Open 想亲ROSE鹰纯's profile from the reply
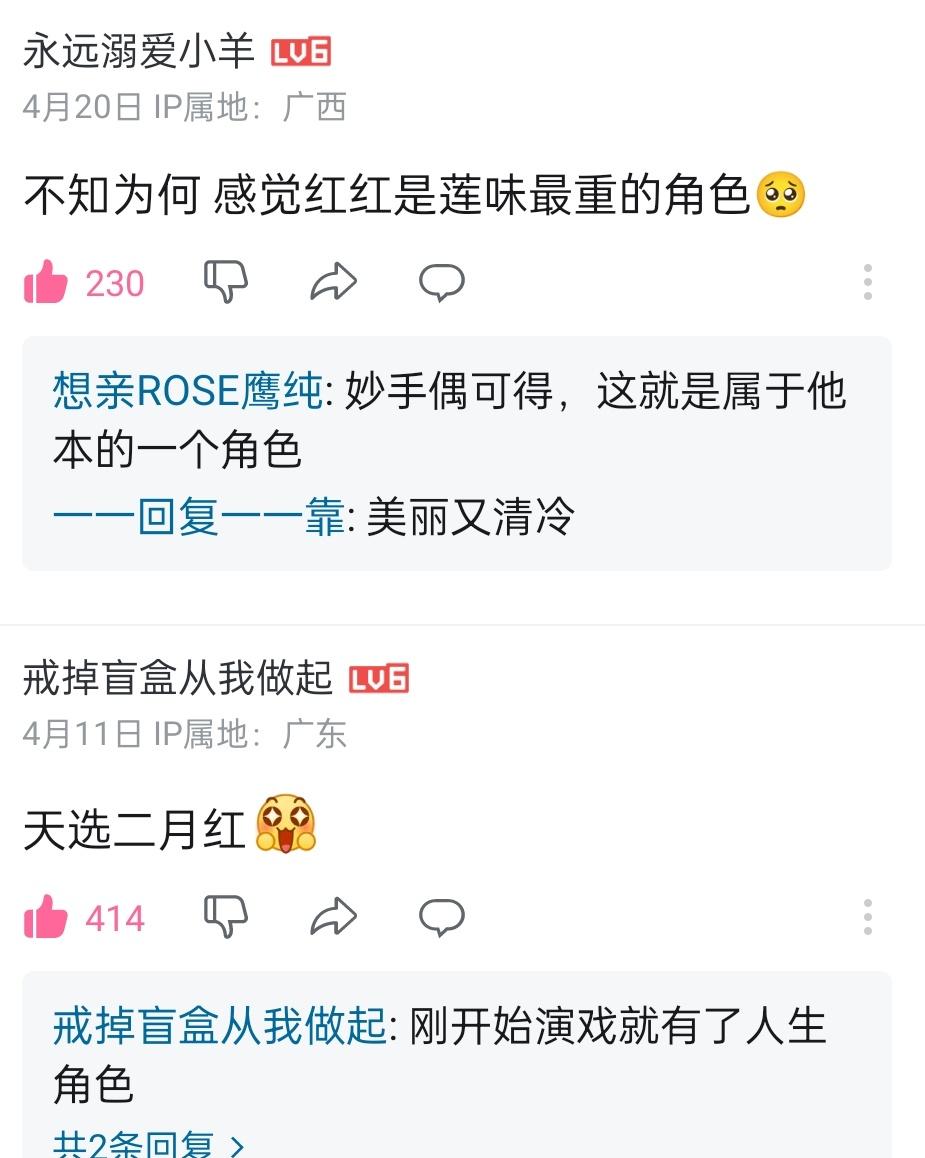 (x=188, y=392)
